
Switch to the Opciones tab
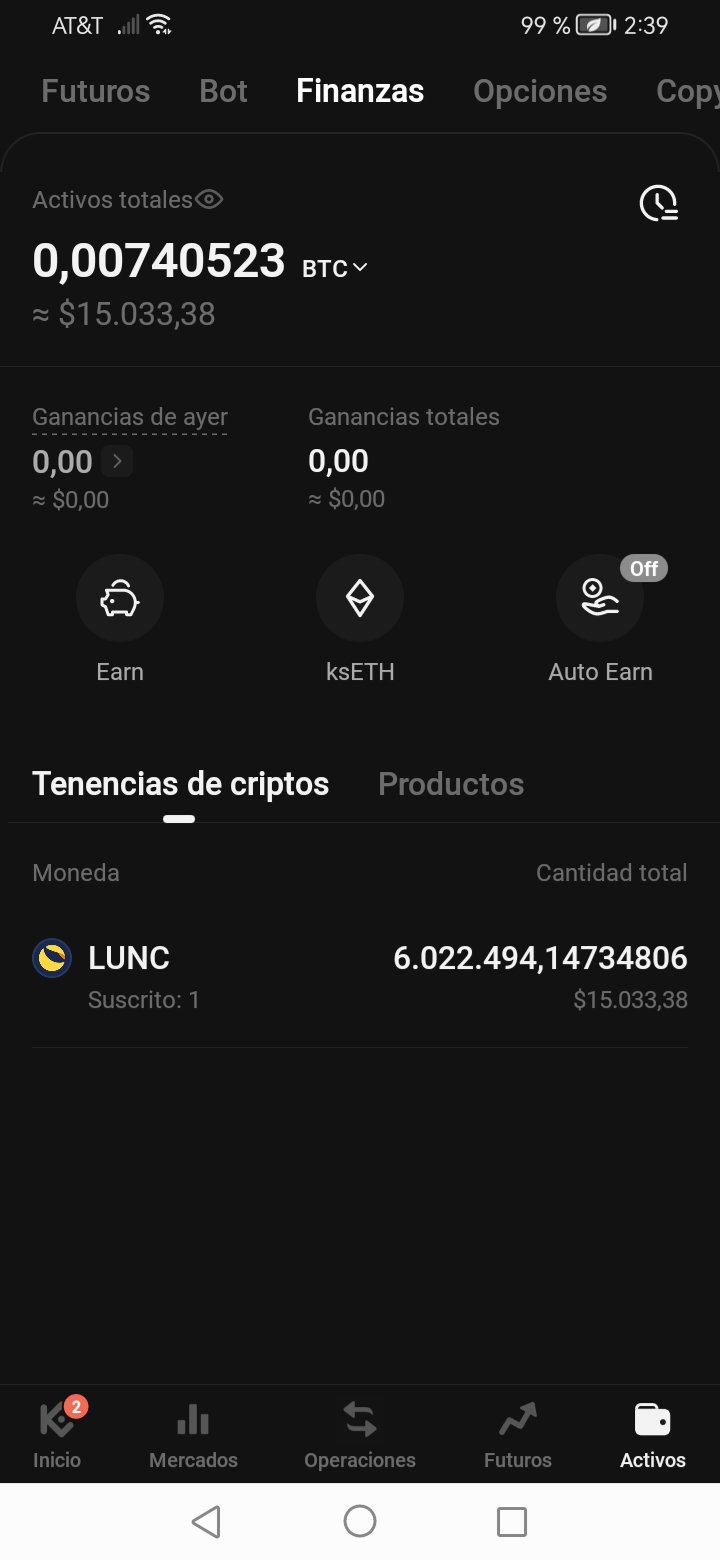[540, 91]
